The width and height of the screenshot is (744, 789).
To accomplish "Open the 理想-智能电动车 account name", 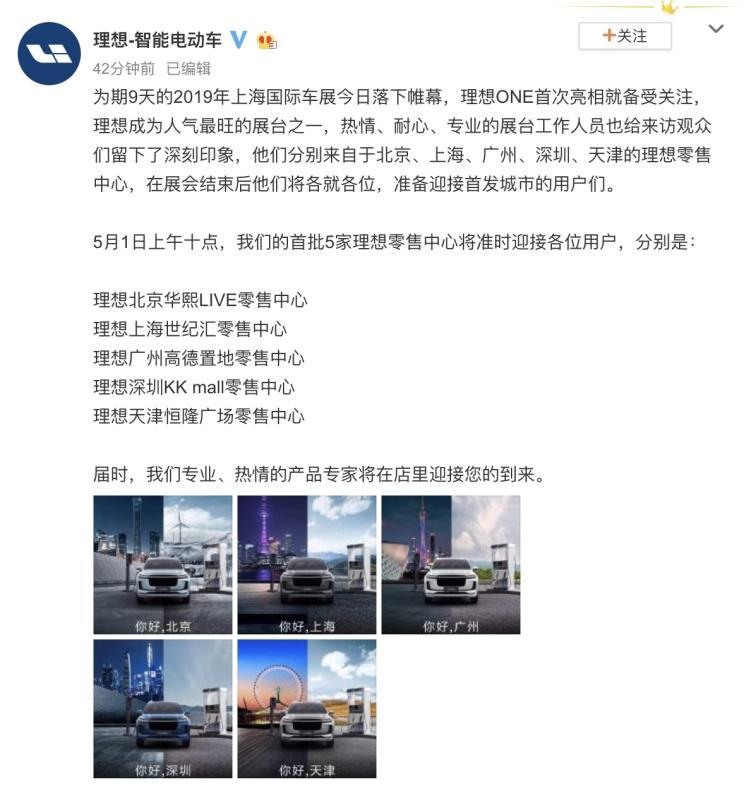I will click(x=156, y=38).
